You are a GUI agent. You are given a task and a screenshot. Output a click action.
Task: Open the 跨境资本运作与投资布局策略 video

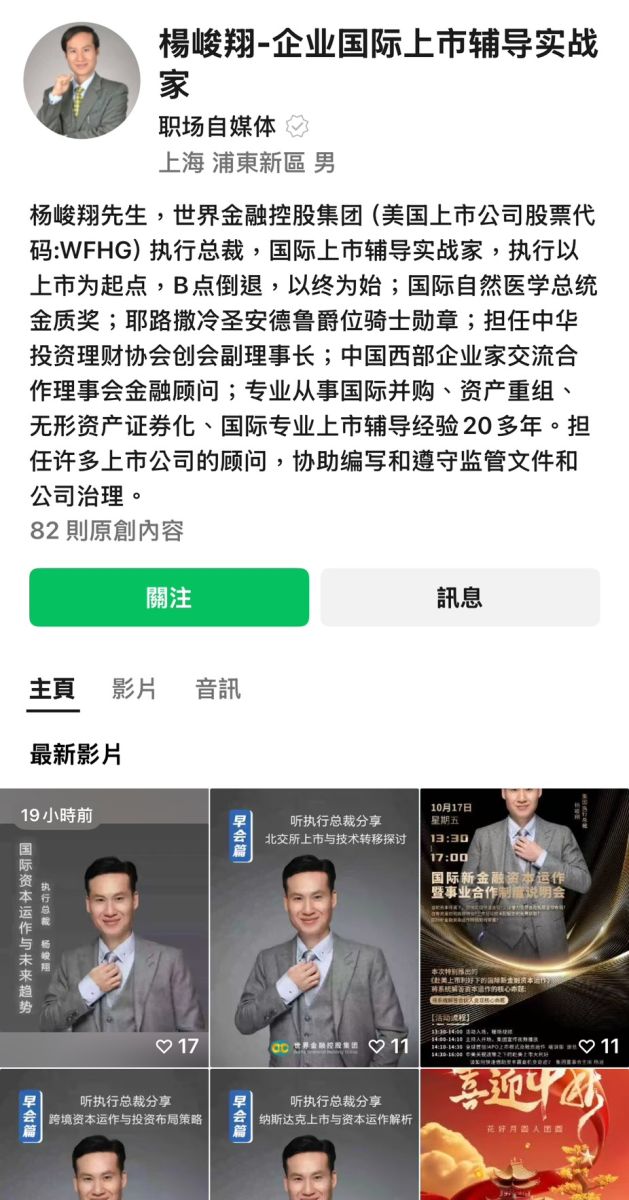(x=104, y=1135)
